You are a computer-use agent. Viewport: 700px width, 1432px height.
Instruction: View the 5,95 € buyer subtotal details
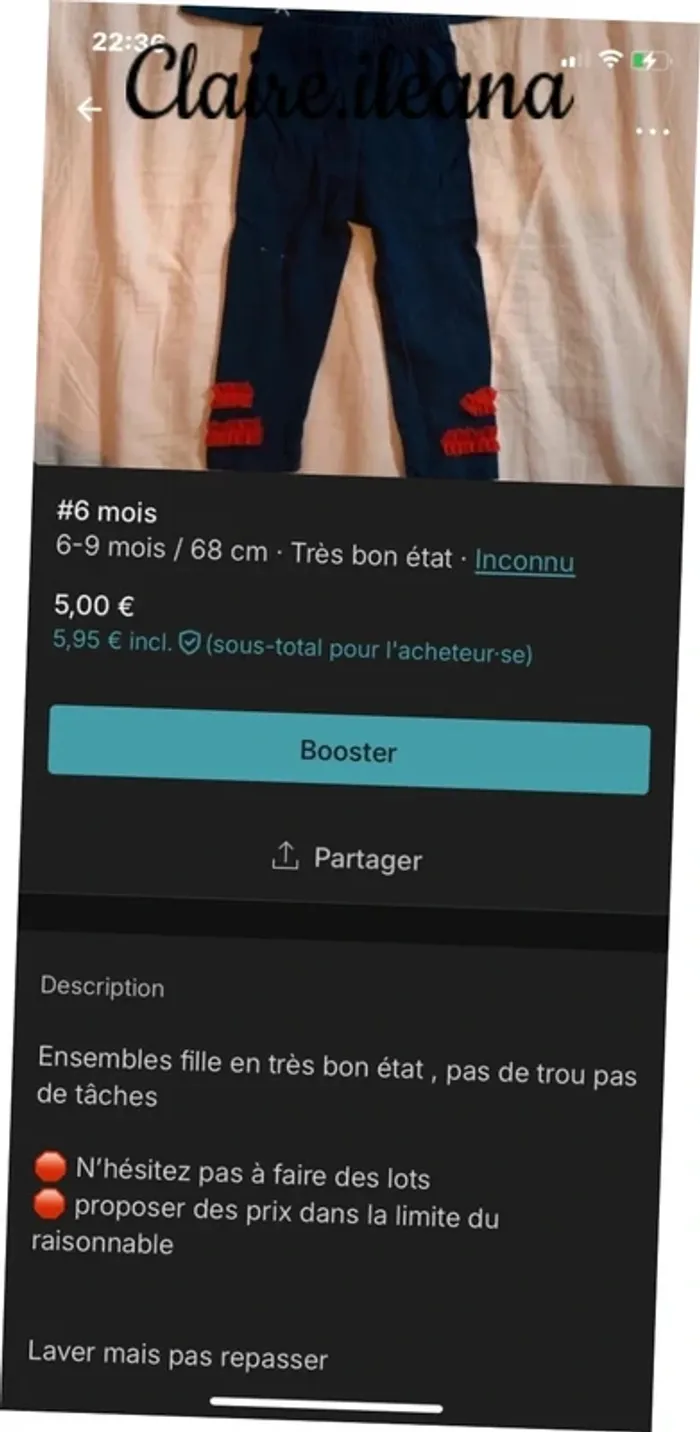tap(292, 645)
